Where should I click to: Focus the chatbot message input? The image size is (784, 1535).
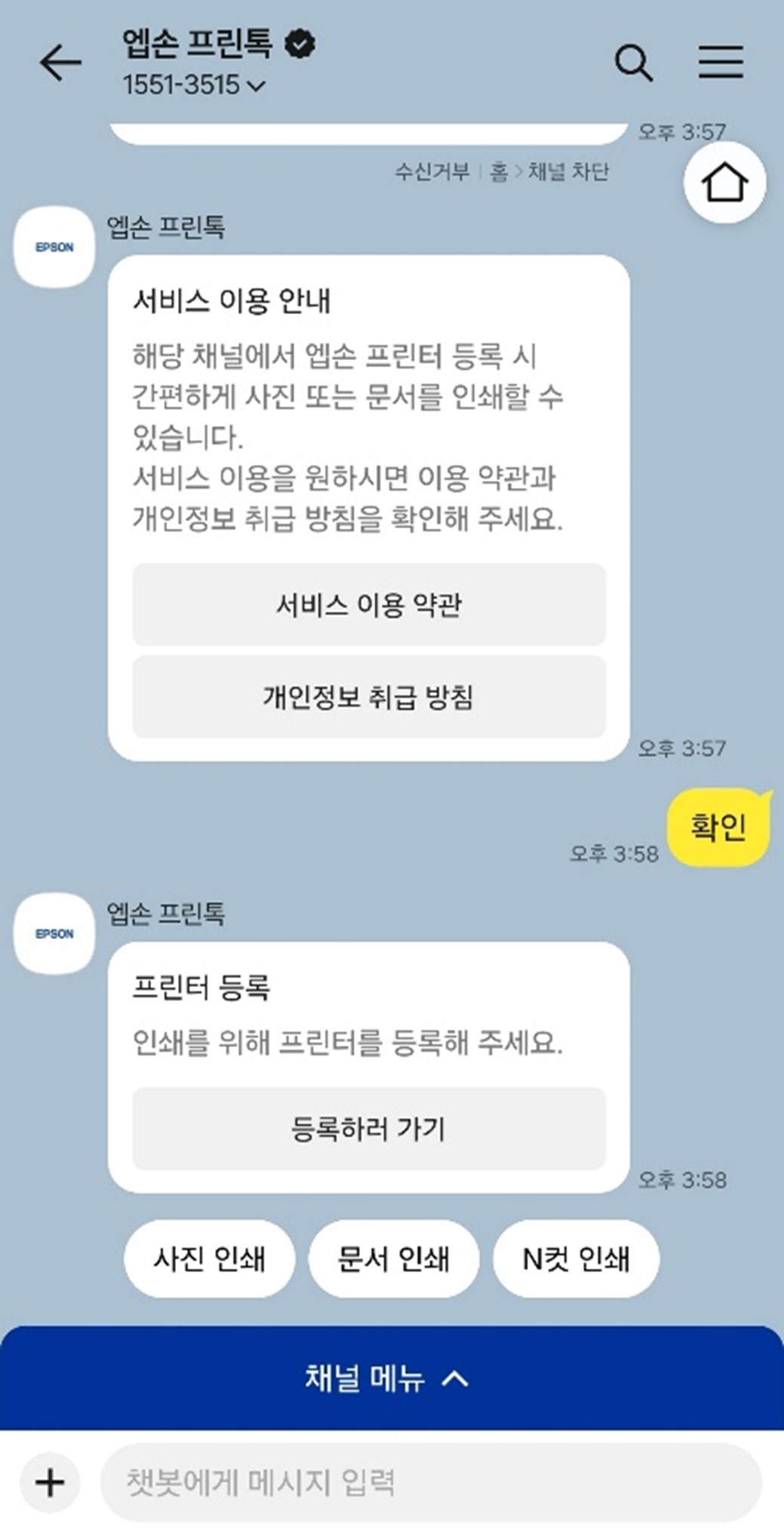point(430,1482)
